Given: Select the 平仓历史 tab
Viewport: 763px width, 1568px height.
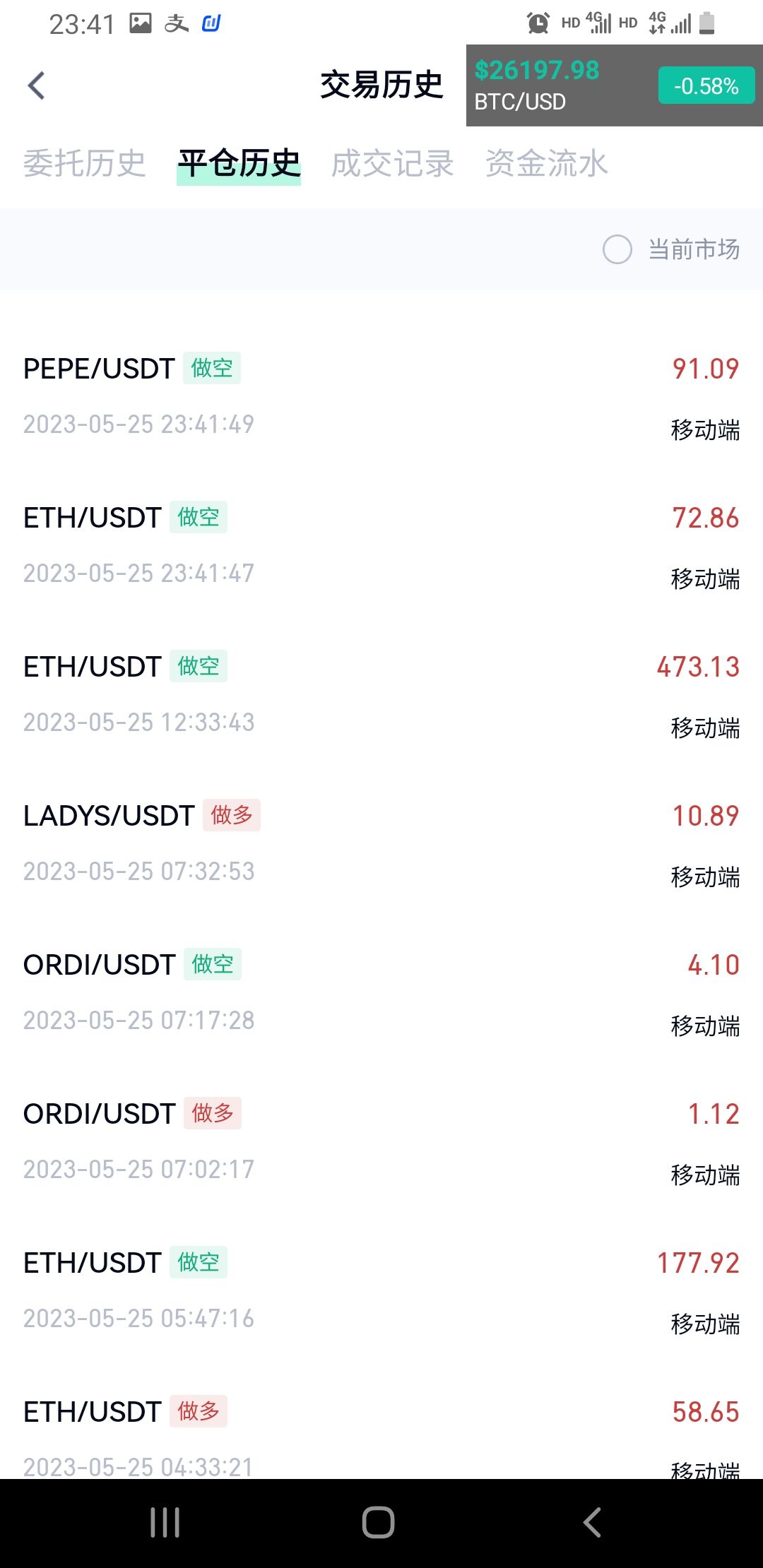Looking at the screenshot, I should click(x=239, y=164).
